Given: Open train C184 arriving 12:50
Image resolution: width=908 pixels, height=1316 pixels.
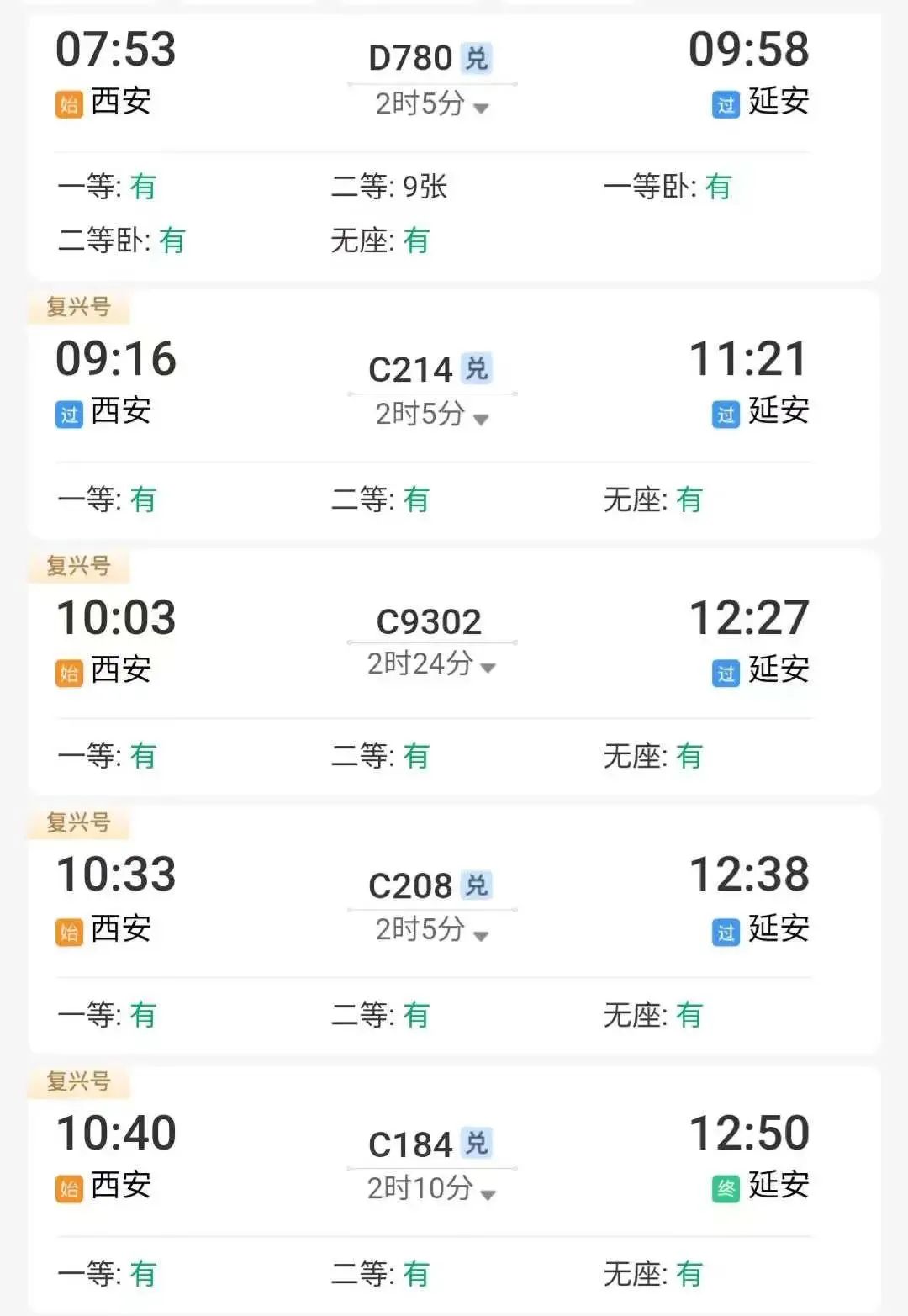Looking at the screenshot, I should [x=411, y=1144].
